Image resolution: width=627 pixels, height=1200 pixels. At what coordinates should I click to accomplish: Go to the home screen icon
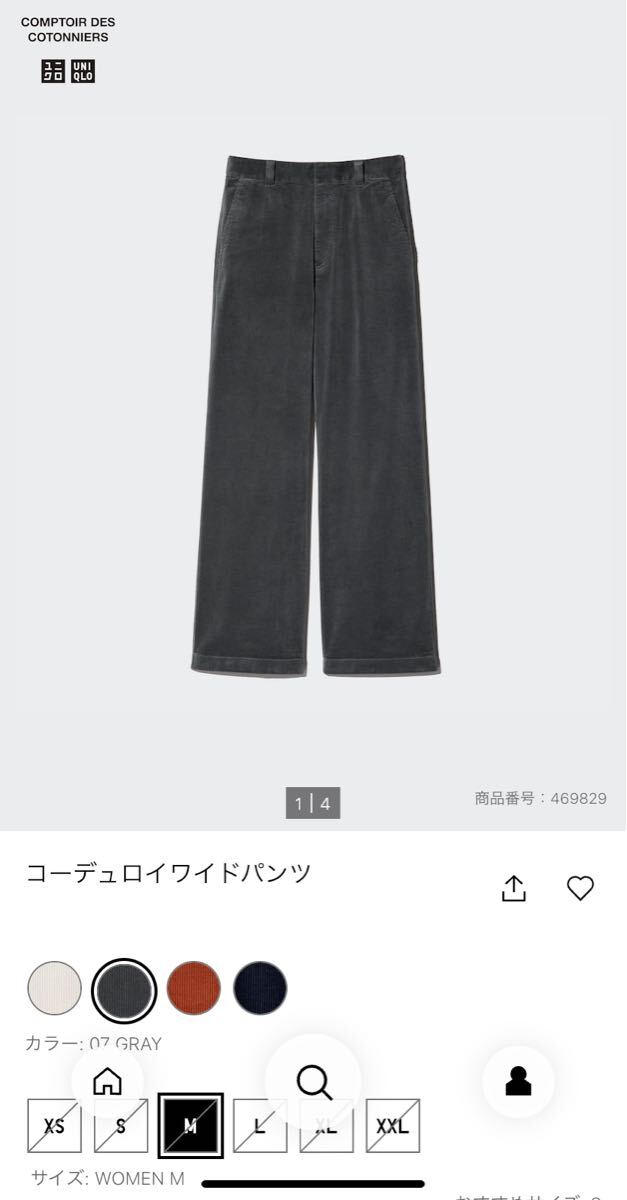point(107,1081)
